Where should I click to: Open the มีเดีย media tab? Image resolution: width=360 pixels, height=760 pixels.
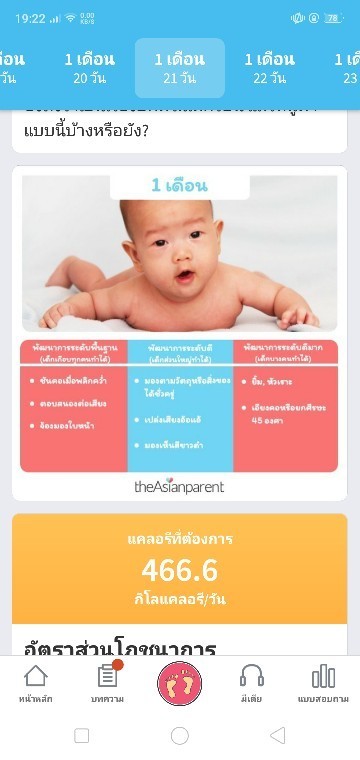click(x=251, y=683)
